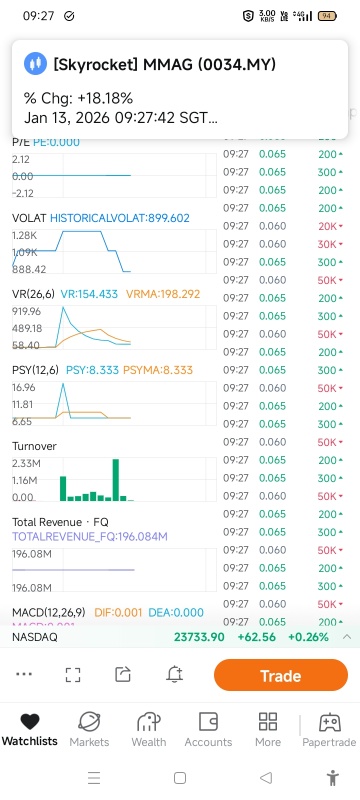Screen dimensions: 360x800
Task: Open the More tab
Action: [268, 730]
